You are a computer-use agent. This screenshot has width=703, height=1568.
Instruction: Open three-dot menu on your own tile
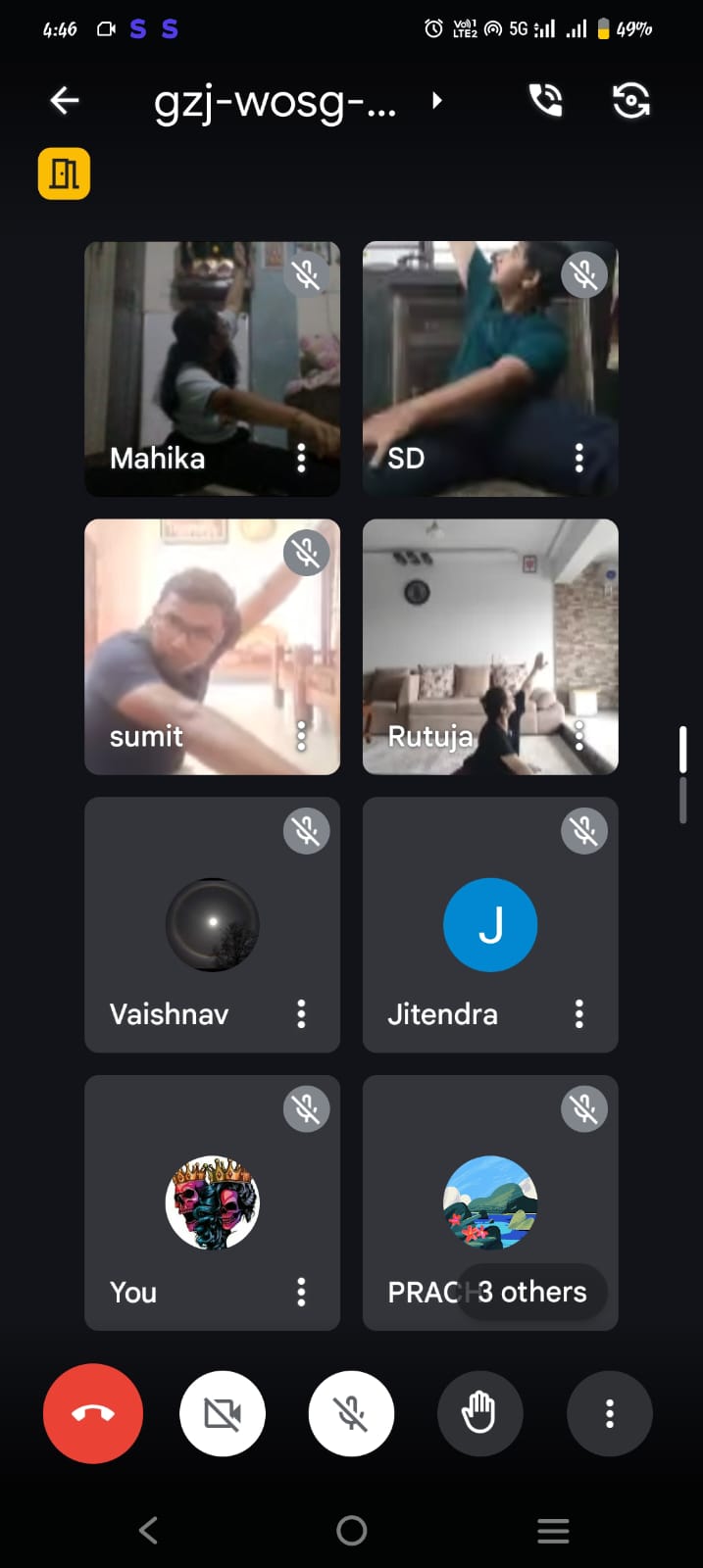[301, 1292]
